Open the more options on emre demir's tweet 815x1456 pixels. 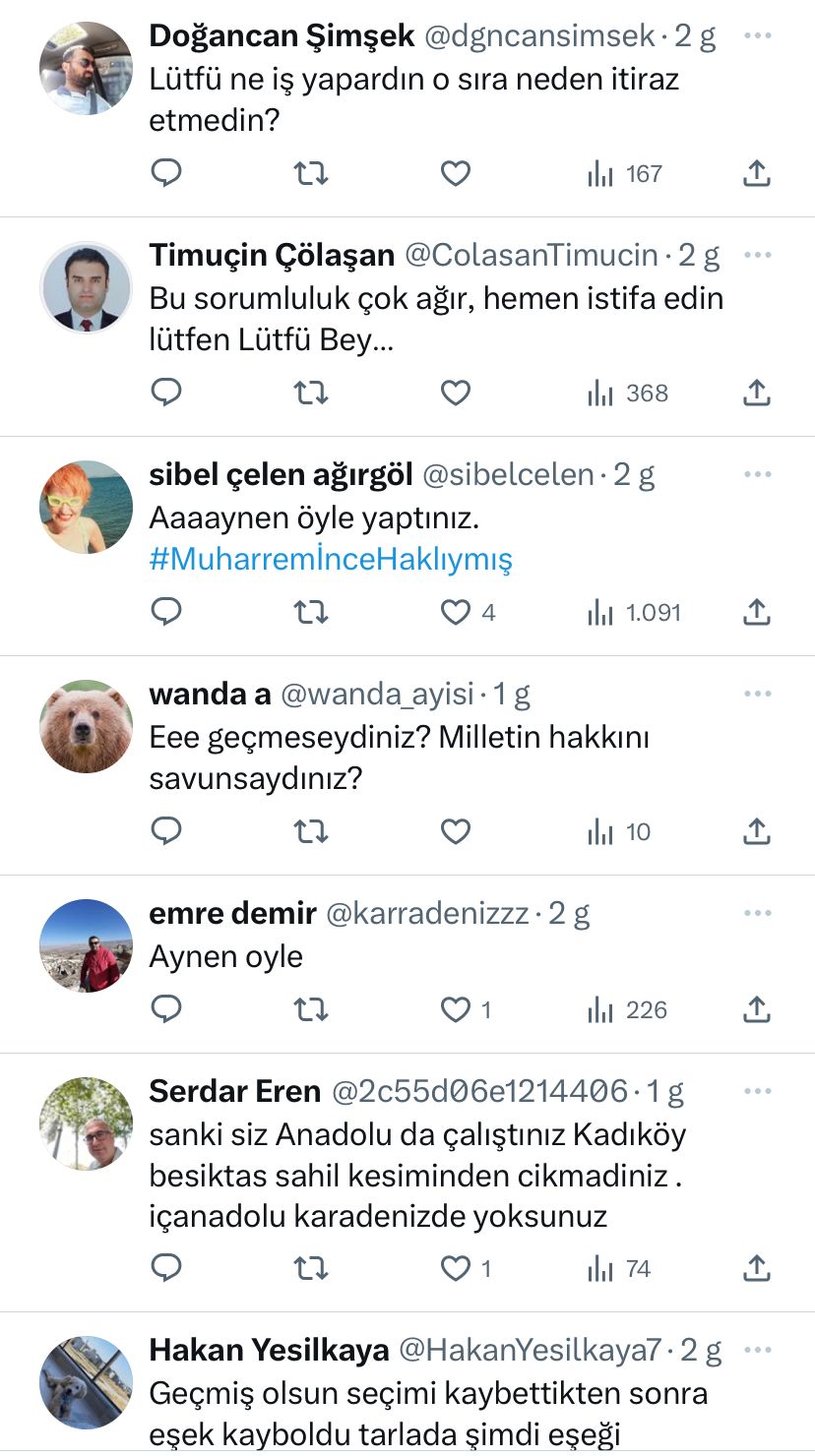(757, 913)
